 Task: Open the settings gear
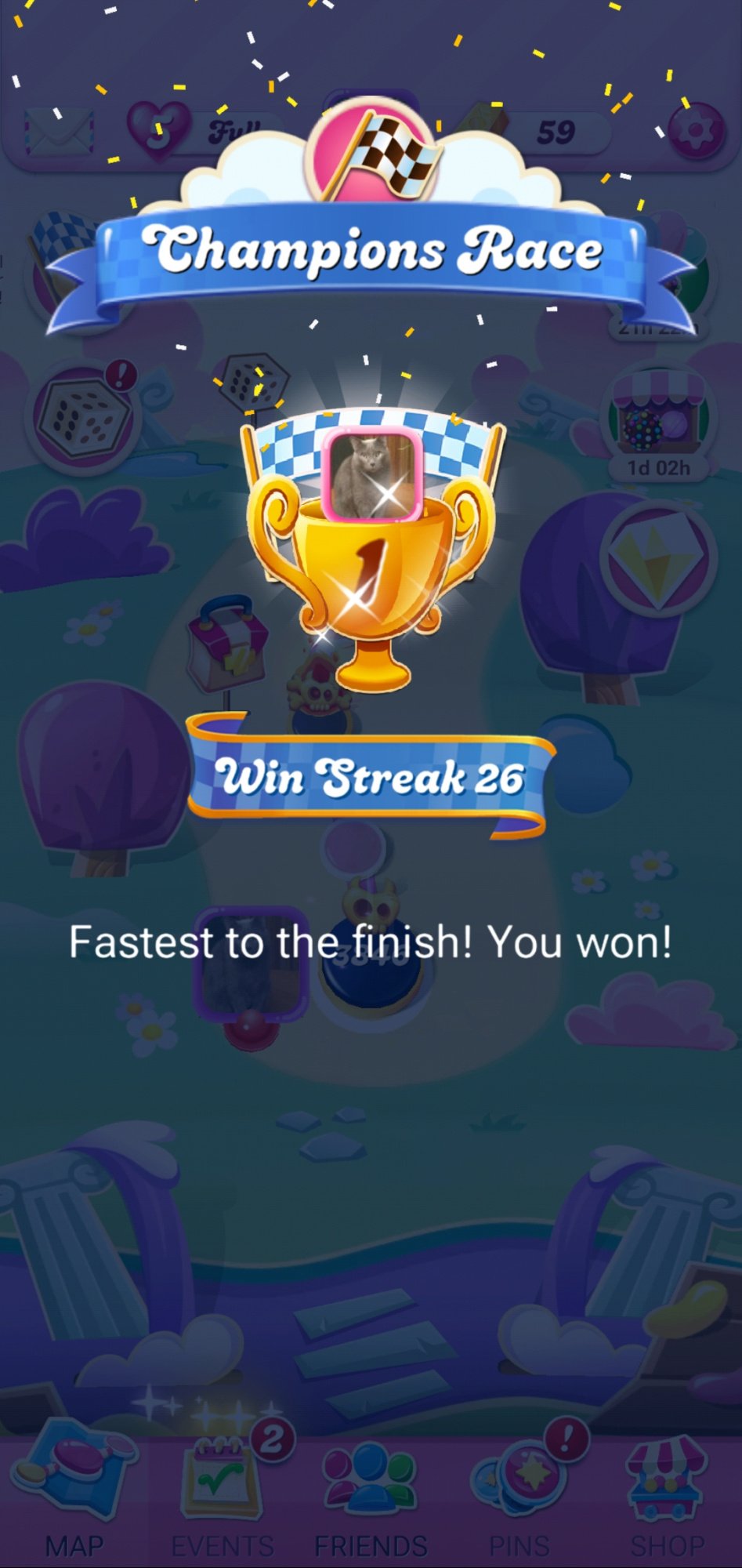pyautogui.click(x=695, y=130)
